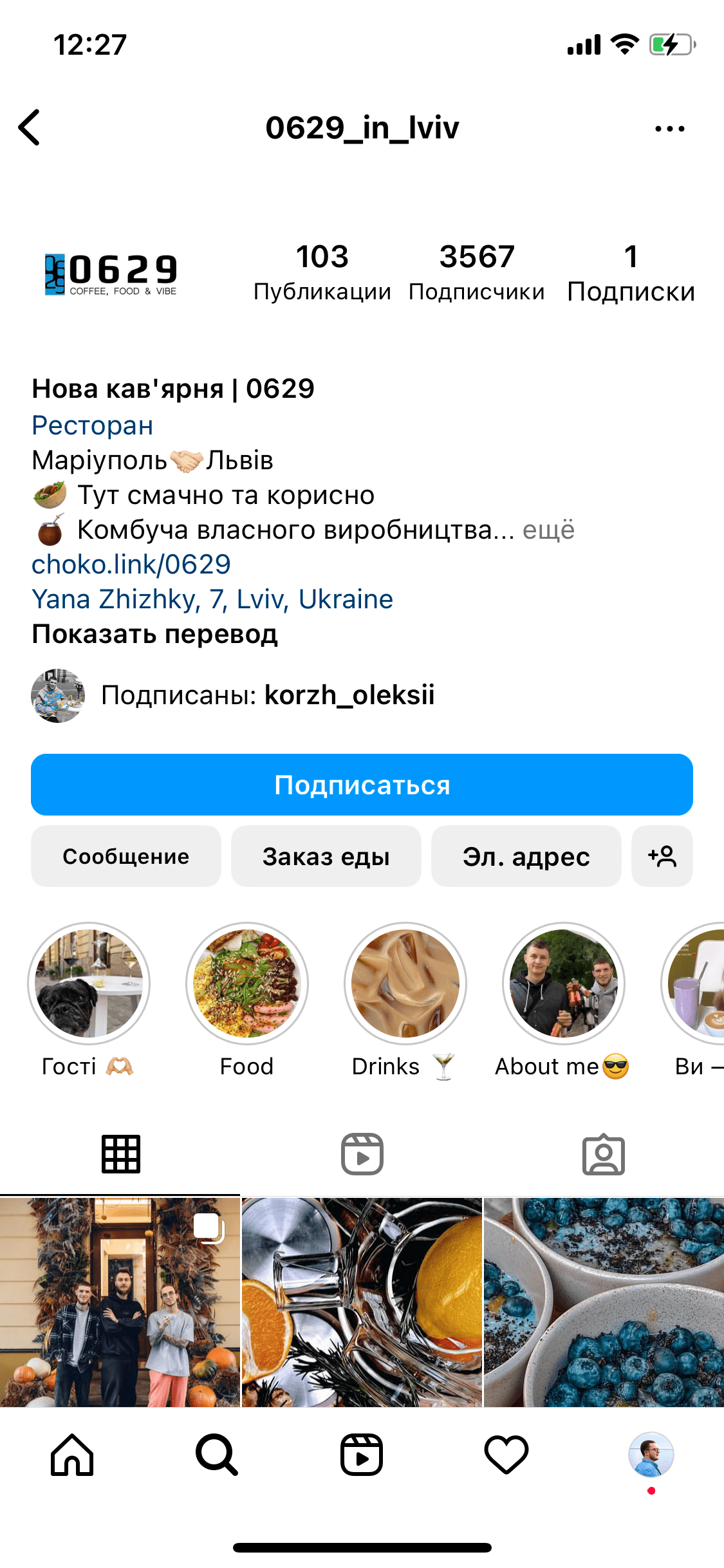Viewport: 724px width, 1568px height.
Task: Open the choko.link/0629 link
Action: coord(131,565)
